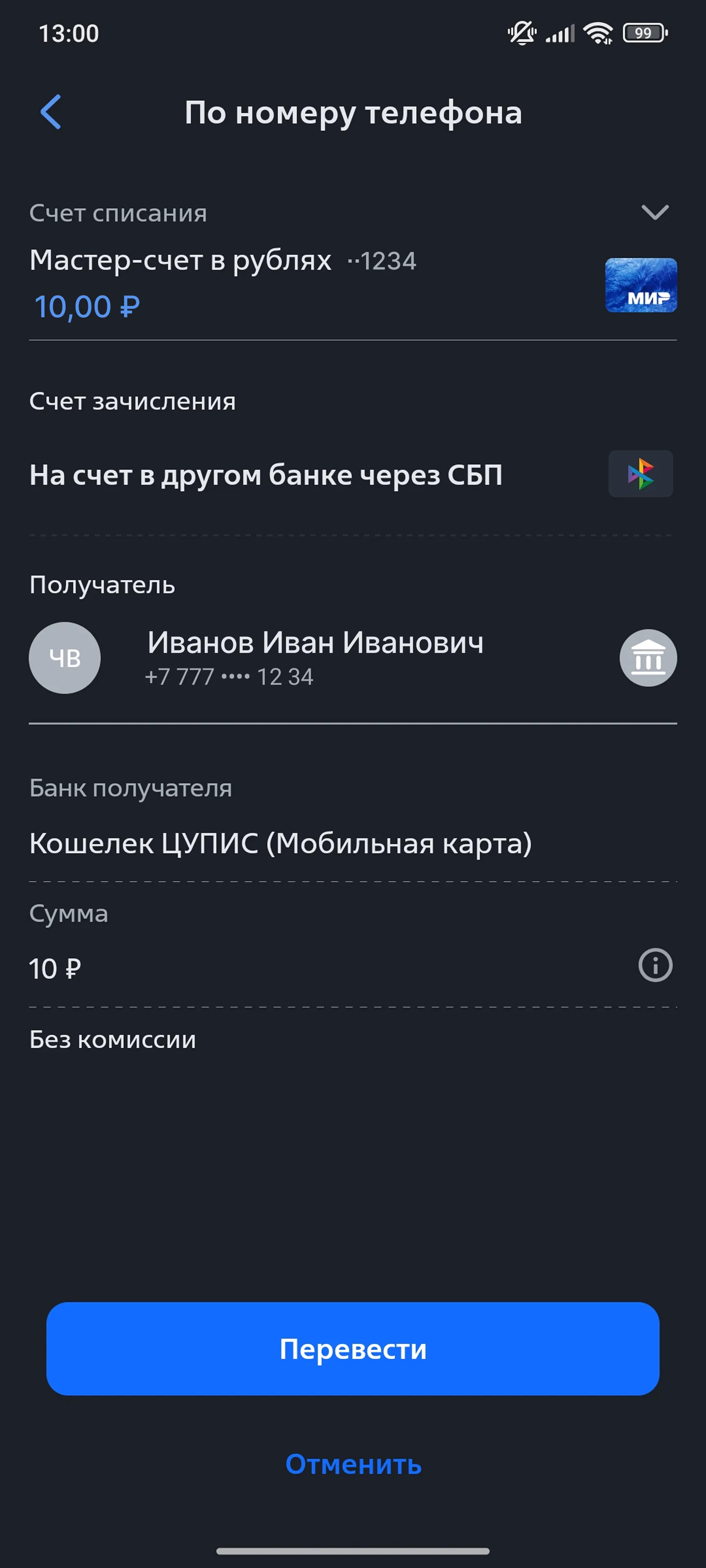Show info about the transfer amount
This screenshot has width=706, height=1568.
point(655,965)
